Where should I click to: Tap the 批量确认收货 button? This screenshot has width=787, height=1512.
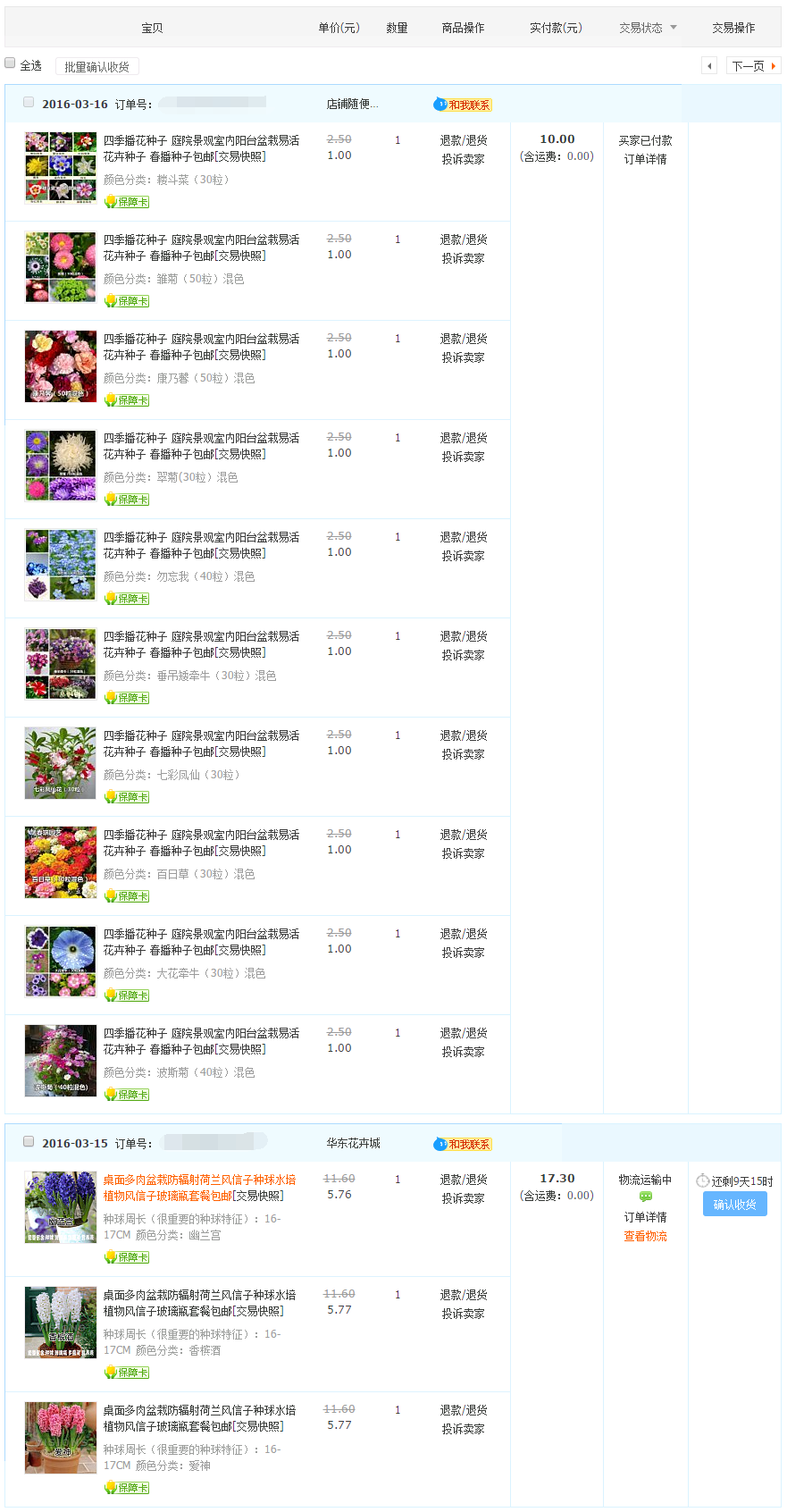point(96,67)
